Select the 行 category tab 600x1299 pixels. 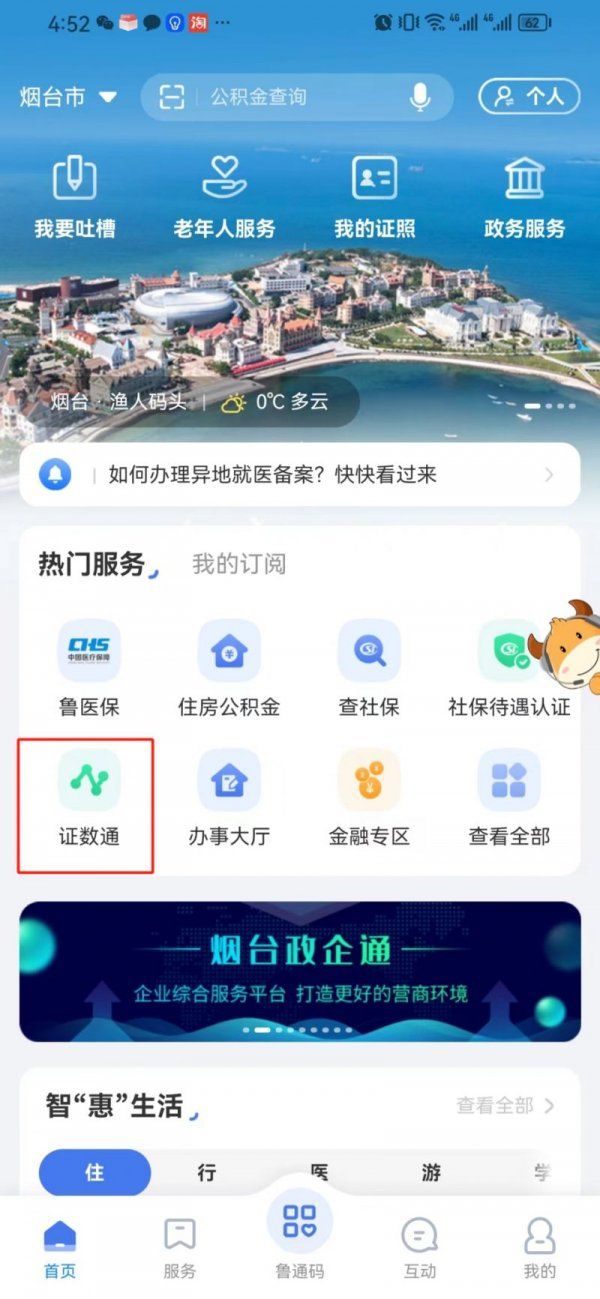207,1172
